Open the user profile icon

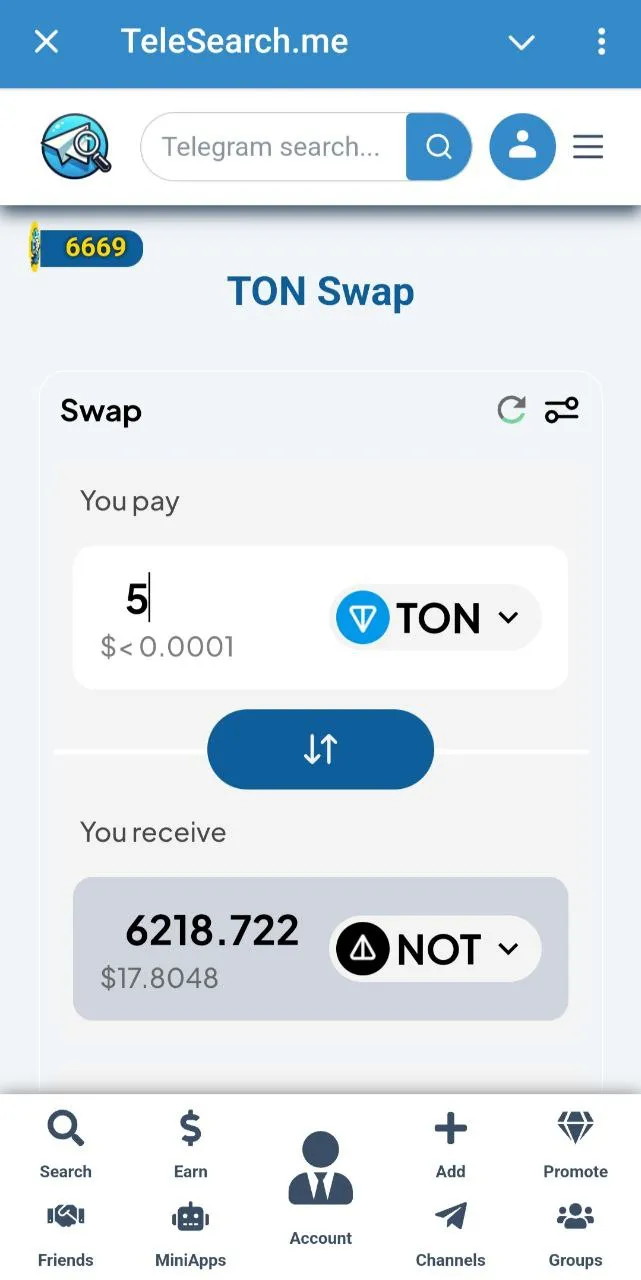click(522, 147)
